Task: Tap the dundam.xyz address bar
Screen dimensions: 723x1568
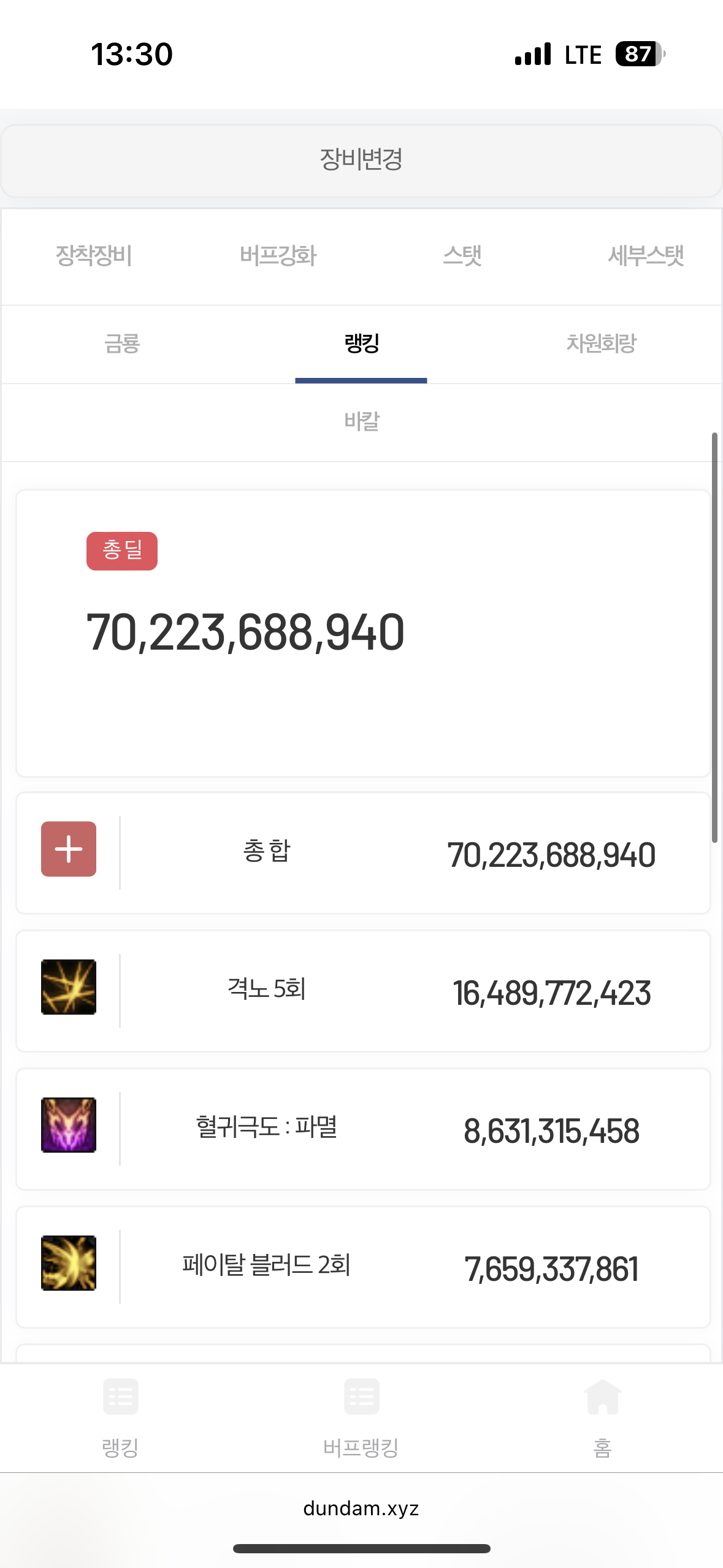Action: click(x=361, y=1508)
